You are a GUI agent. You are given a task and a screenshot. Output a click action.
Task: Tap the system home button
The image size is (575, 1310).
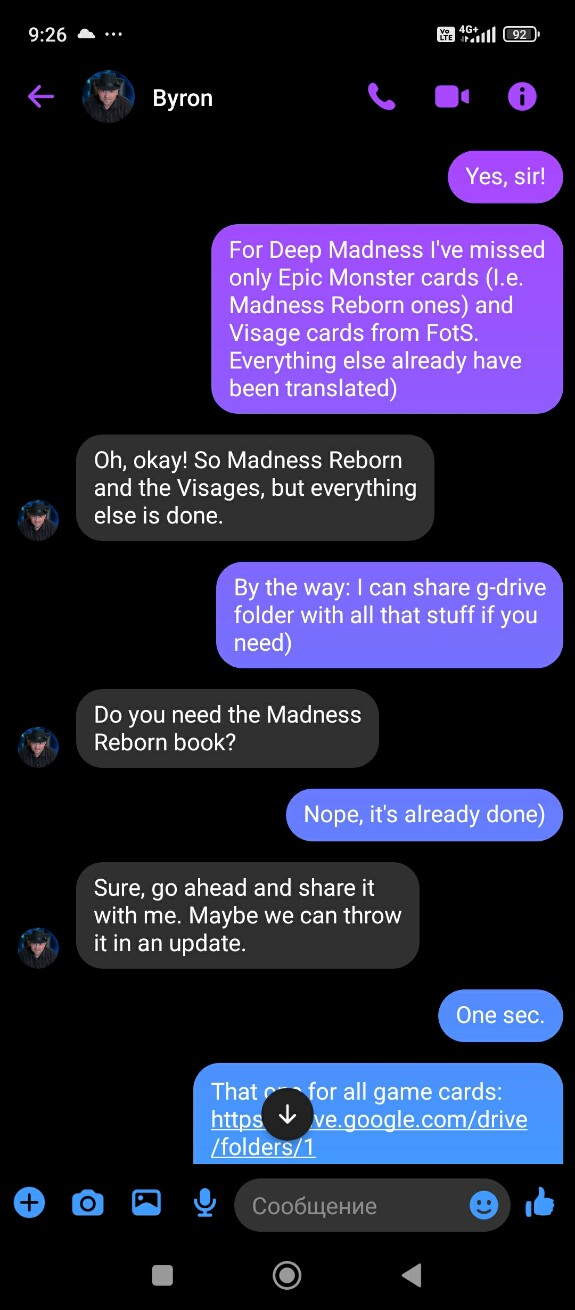pyautogui.click(x=287, y=1274)
